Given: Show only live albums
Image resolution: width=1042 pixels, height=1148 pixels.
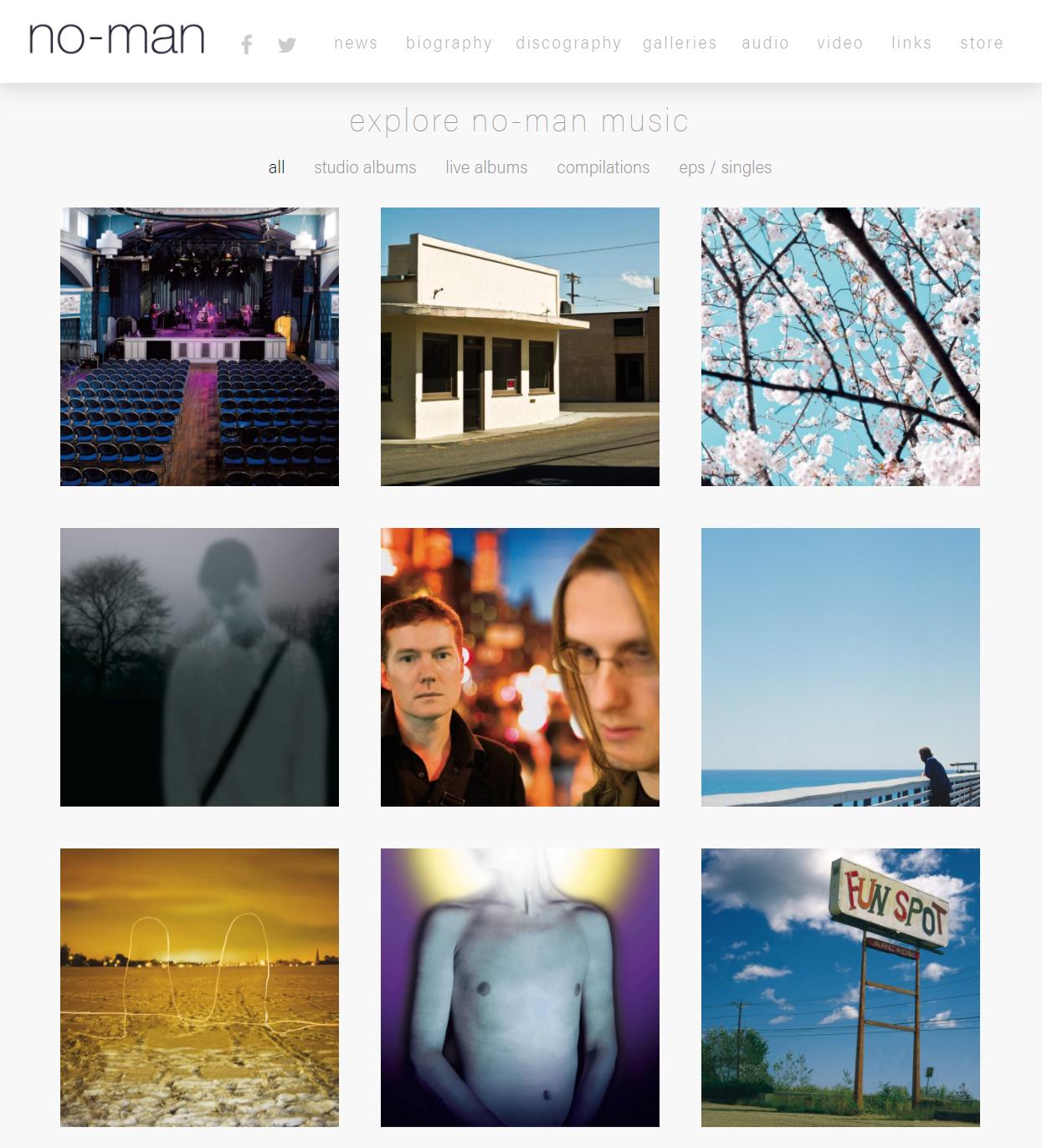Looking at the screenshot, I should coord(486,167).
